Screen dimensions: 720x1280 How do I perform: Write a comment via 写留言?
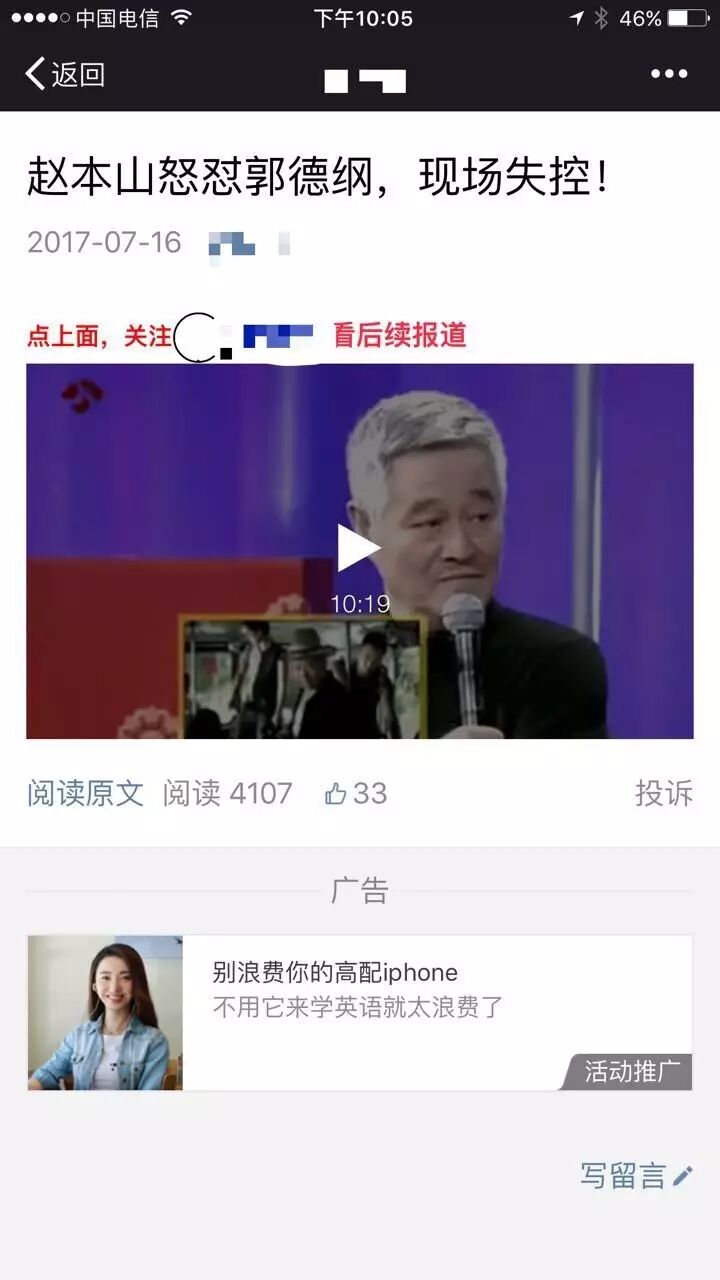636,1175
